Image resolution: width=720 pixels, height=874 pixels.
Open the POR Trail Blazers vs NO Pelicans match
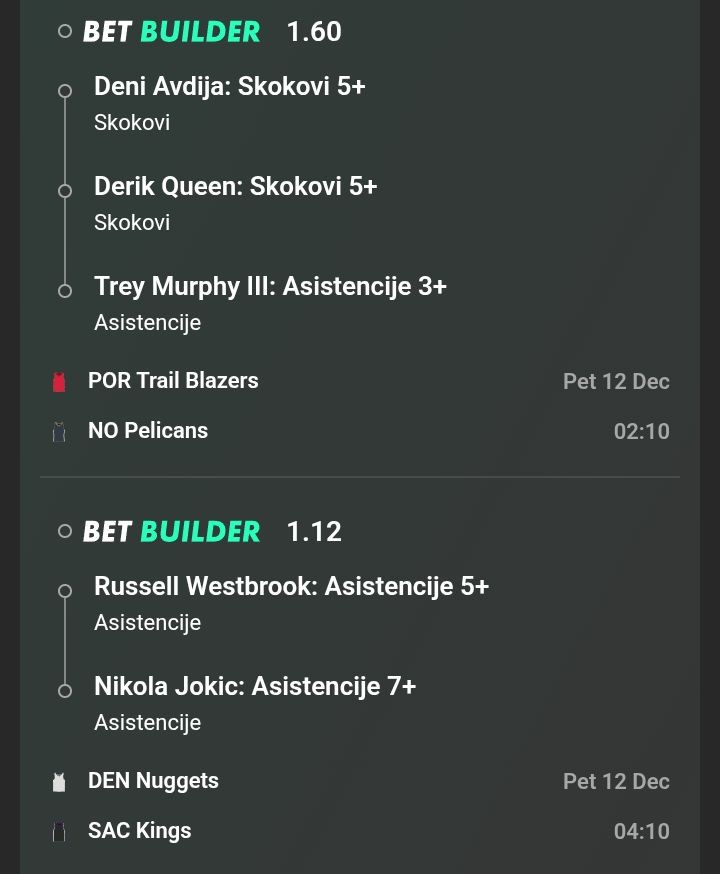pos(173,381)
